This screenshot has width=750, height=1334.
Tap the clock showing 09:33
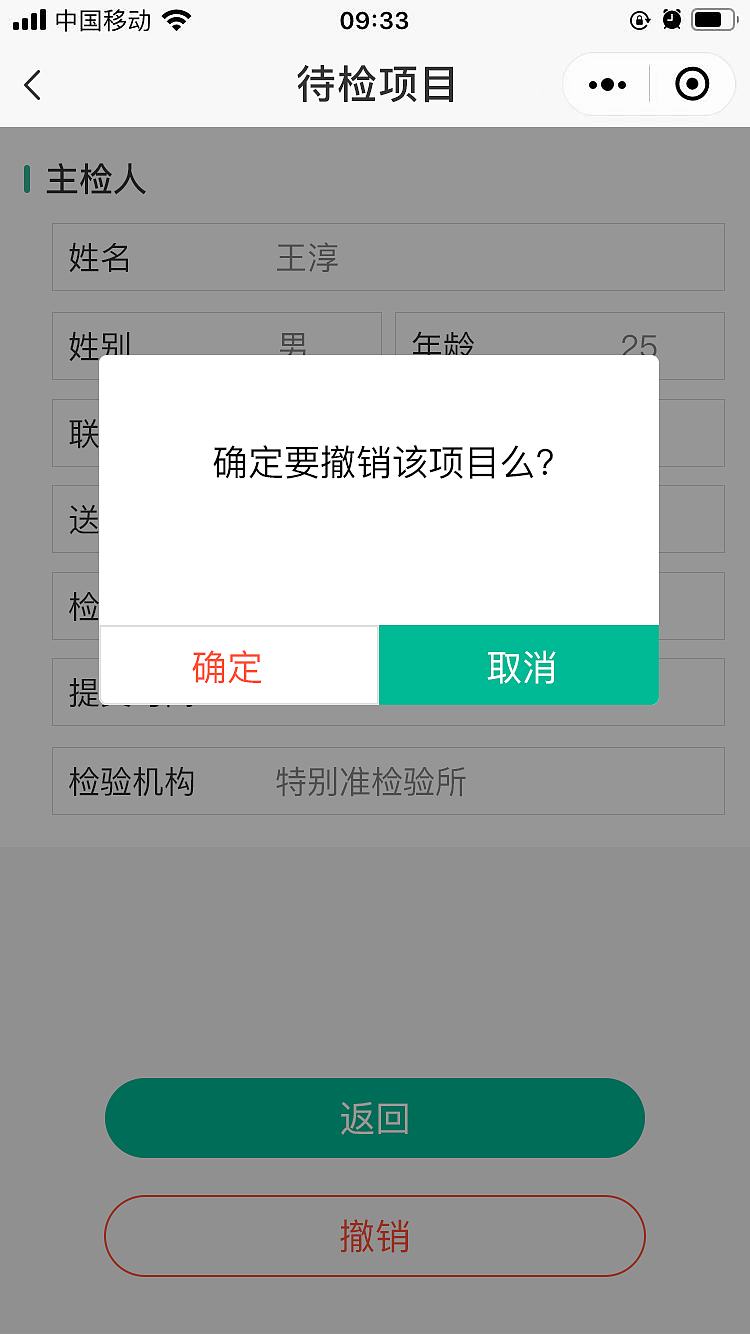click(x=375, y=21)
